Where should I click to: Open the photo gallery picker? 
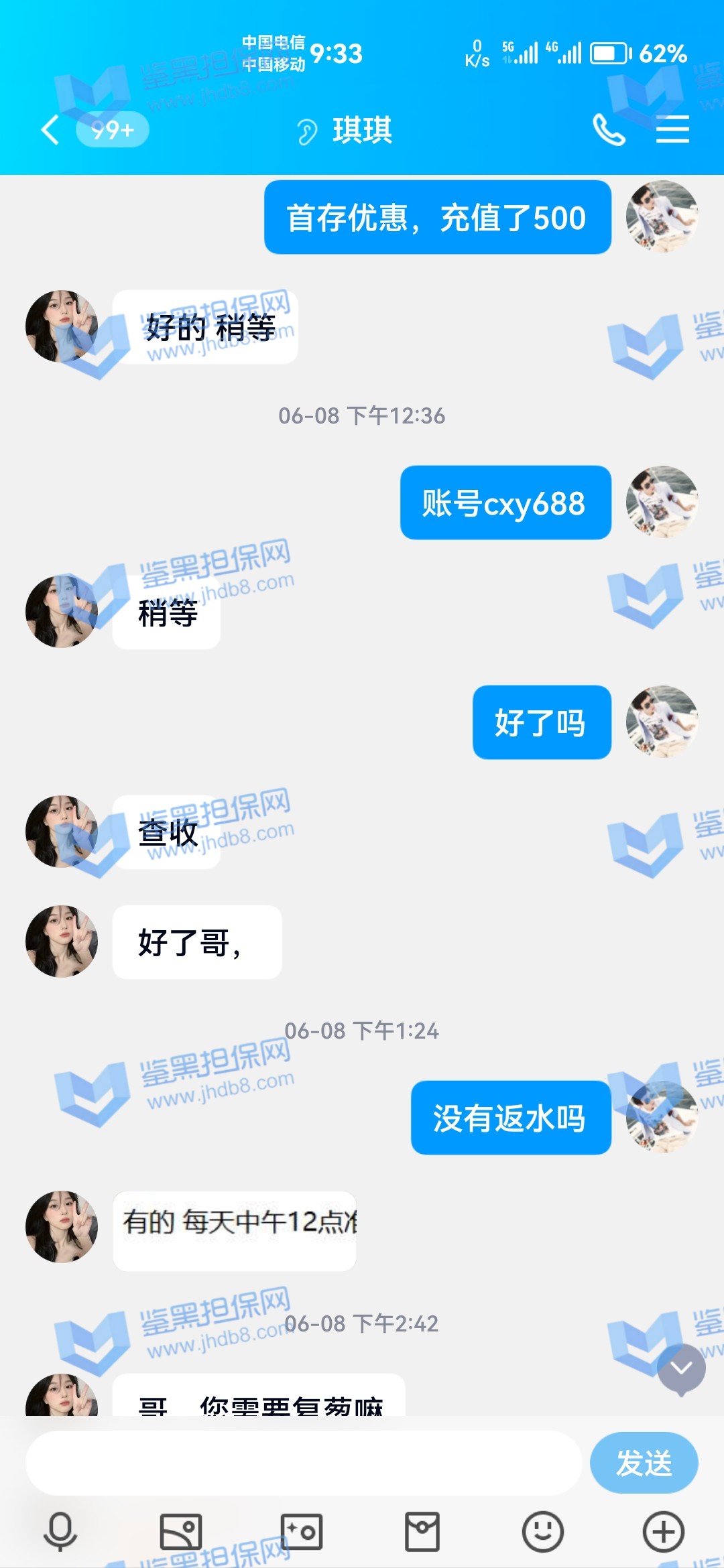181,1532
